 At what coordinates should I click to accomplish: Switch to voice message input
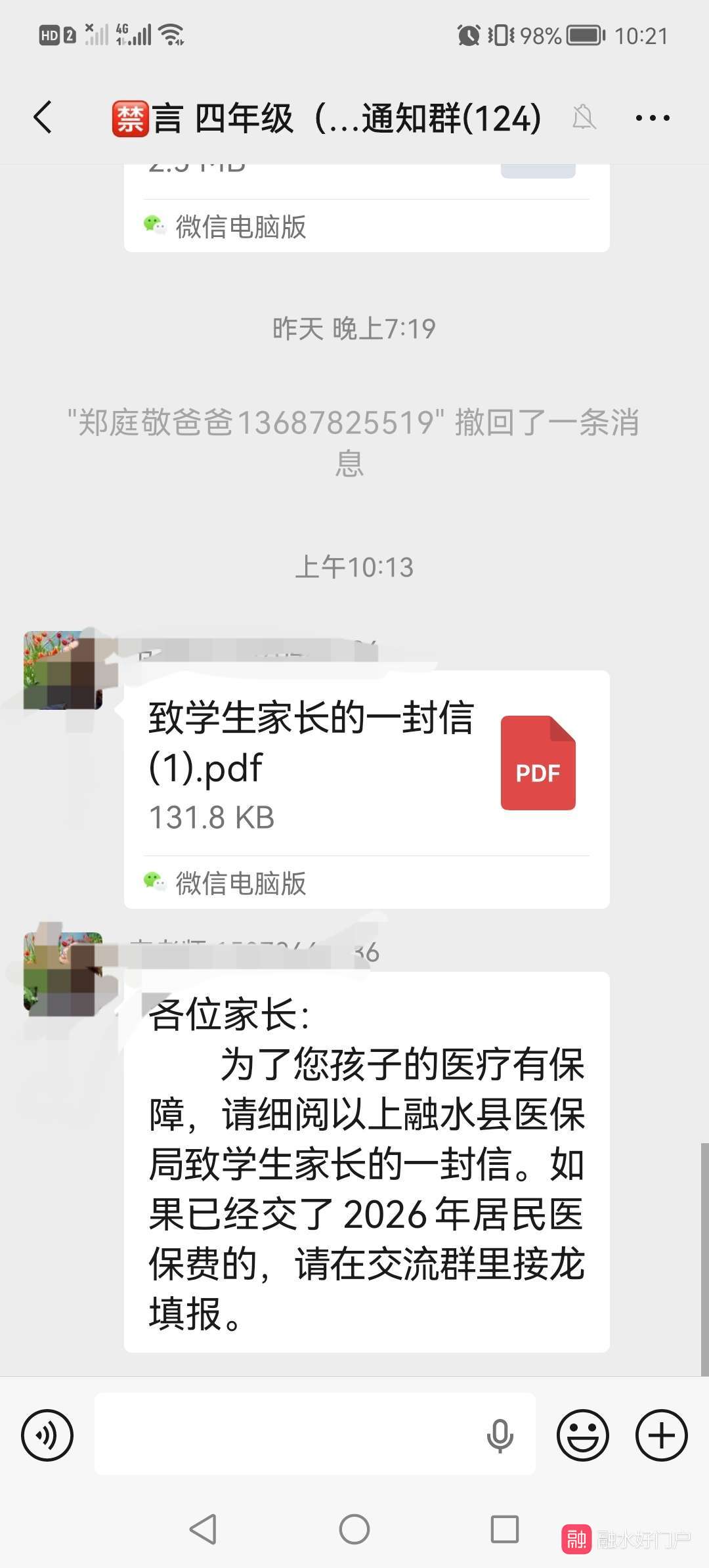point(47,1435)
